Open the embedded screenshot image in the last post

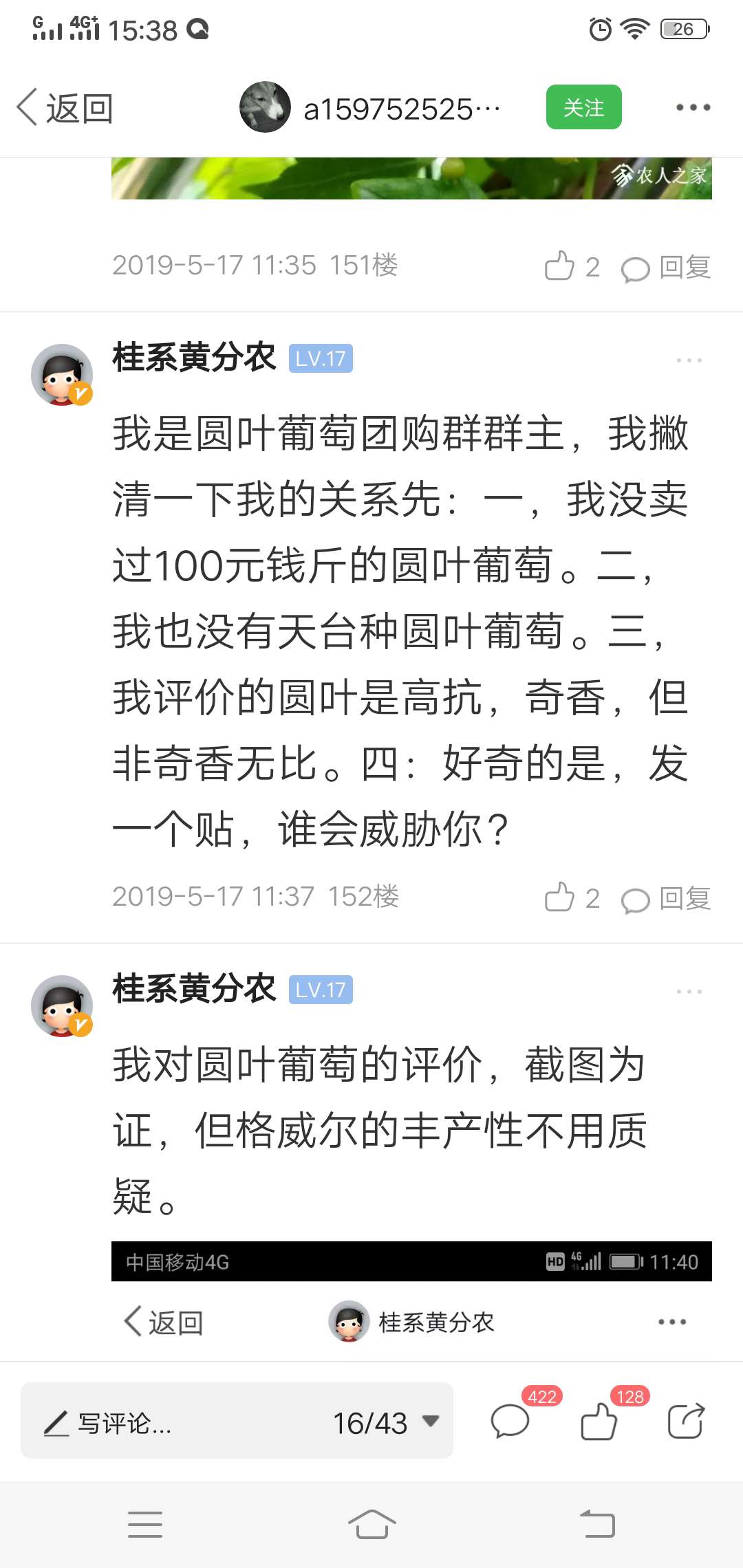click(411, 1300)
